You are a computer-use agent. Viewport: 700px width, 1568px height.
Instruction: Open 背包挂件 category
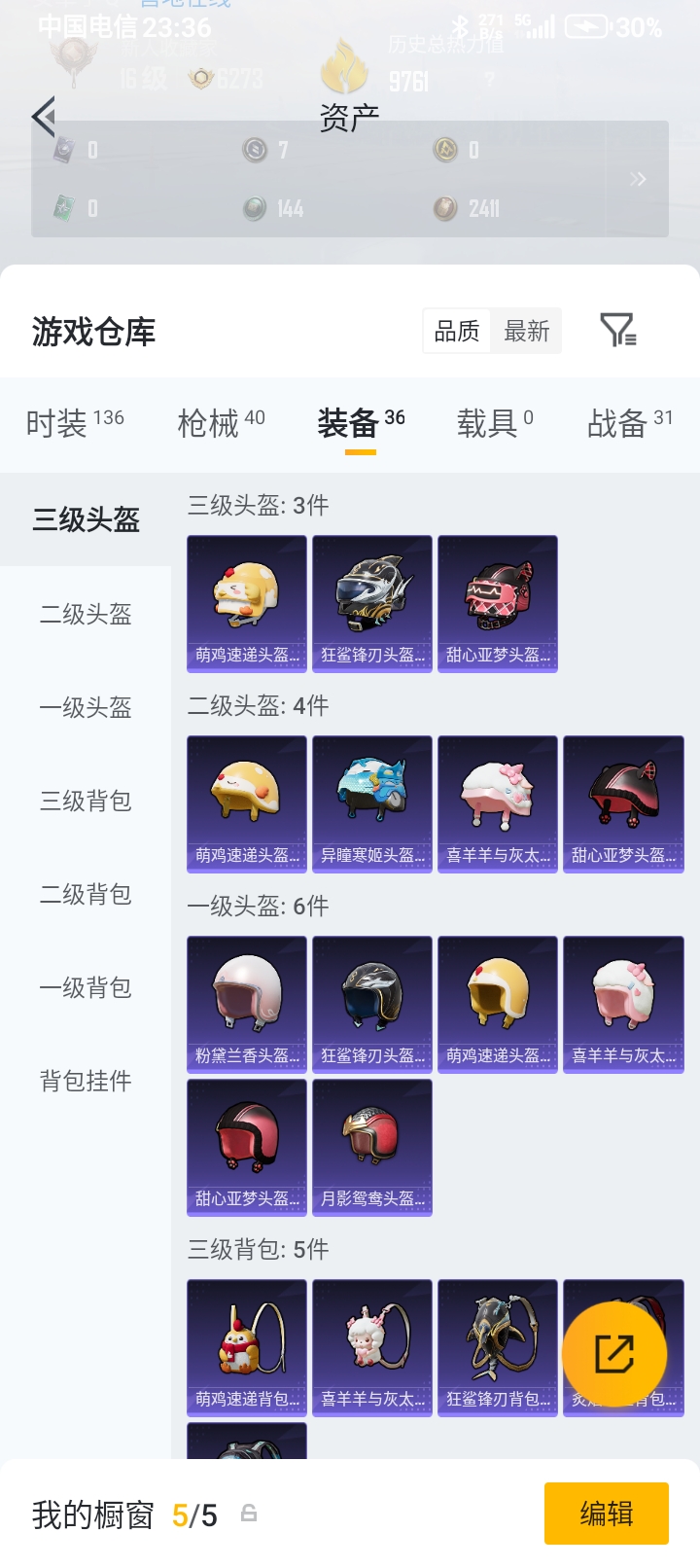click(x=86, y=1081)
